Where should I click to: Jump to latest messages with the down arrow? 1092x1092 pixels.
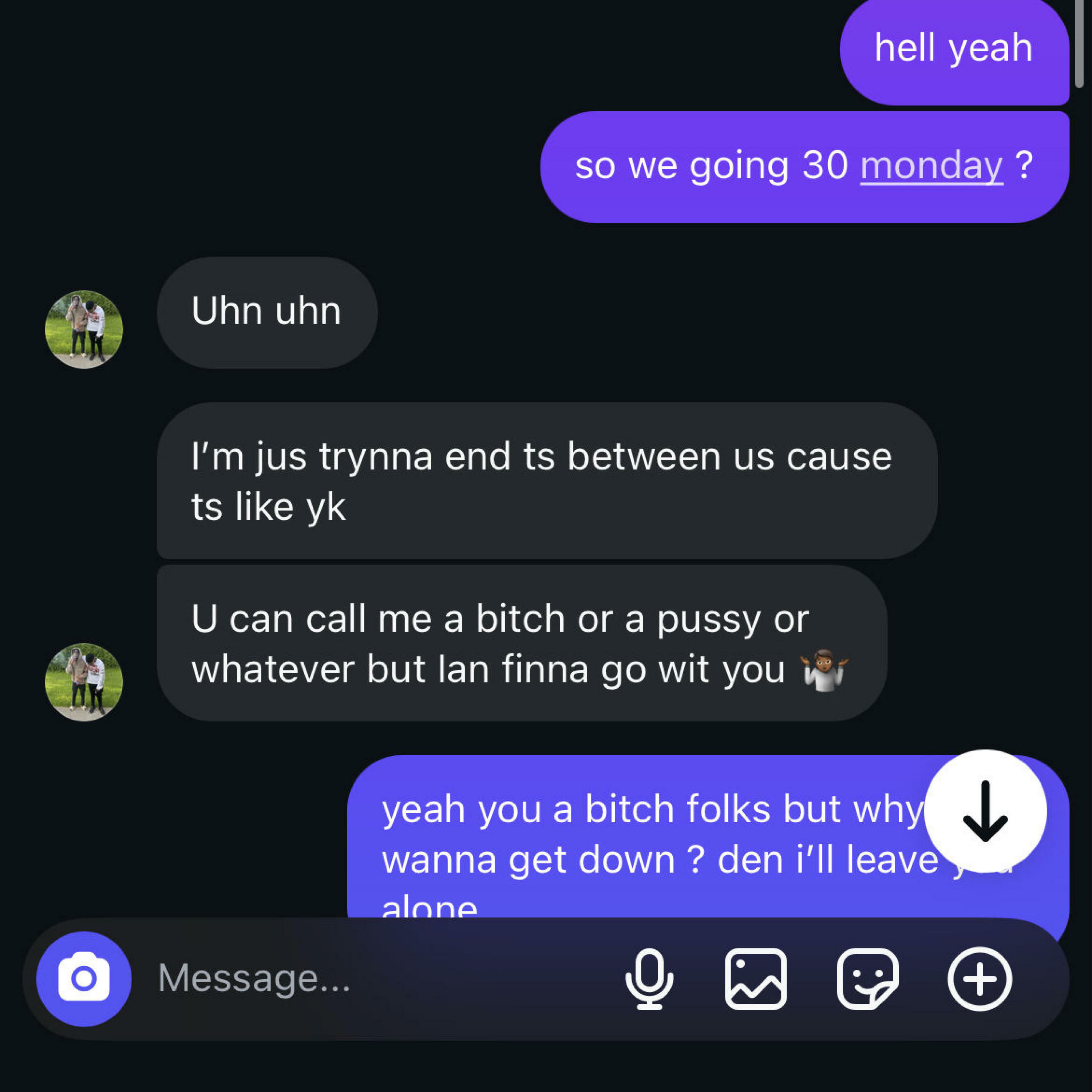(985, 811)
